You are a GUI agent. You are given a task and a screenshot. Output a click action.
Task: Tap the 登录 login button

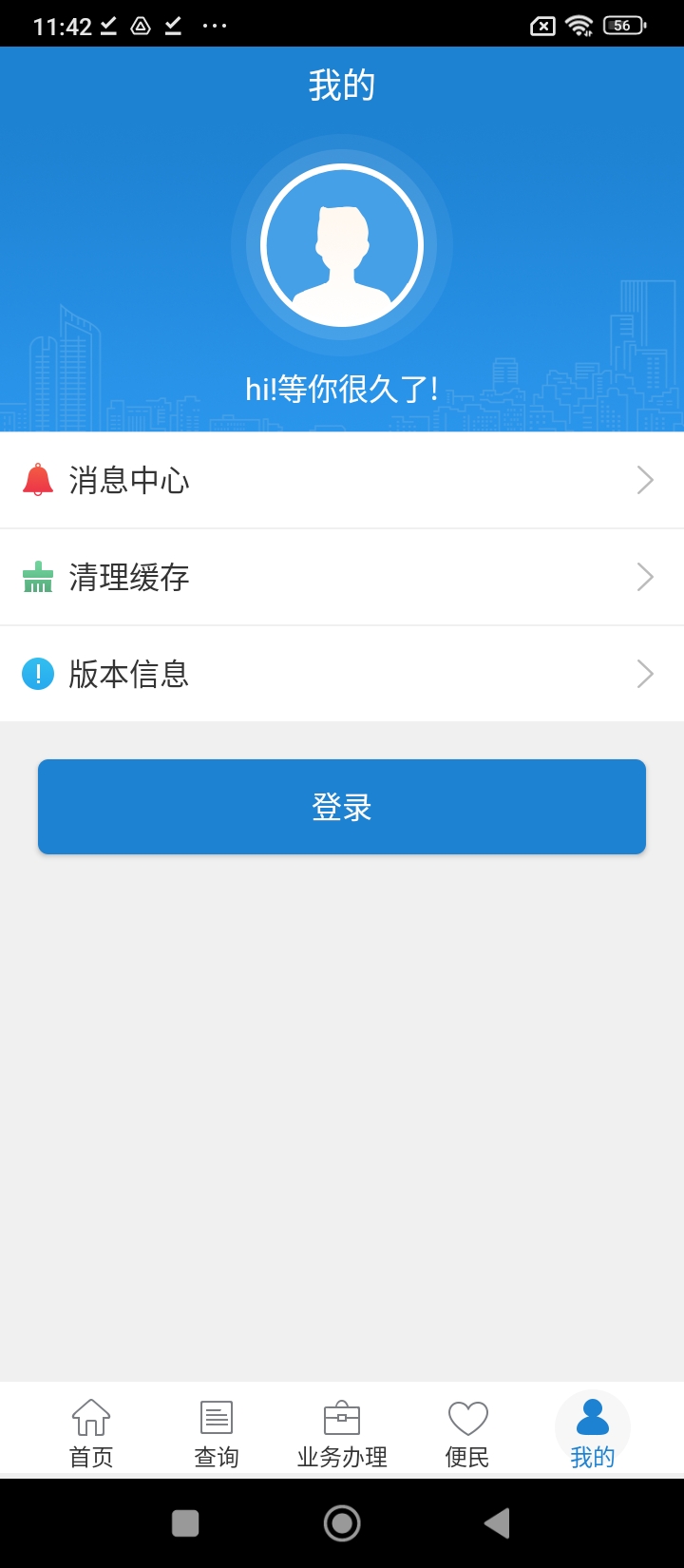click(x=342, y=807)
